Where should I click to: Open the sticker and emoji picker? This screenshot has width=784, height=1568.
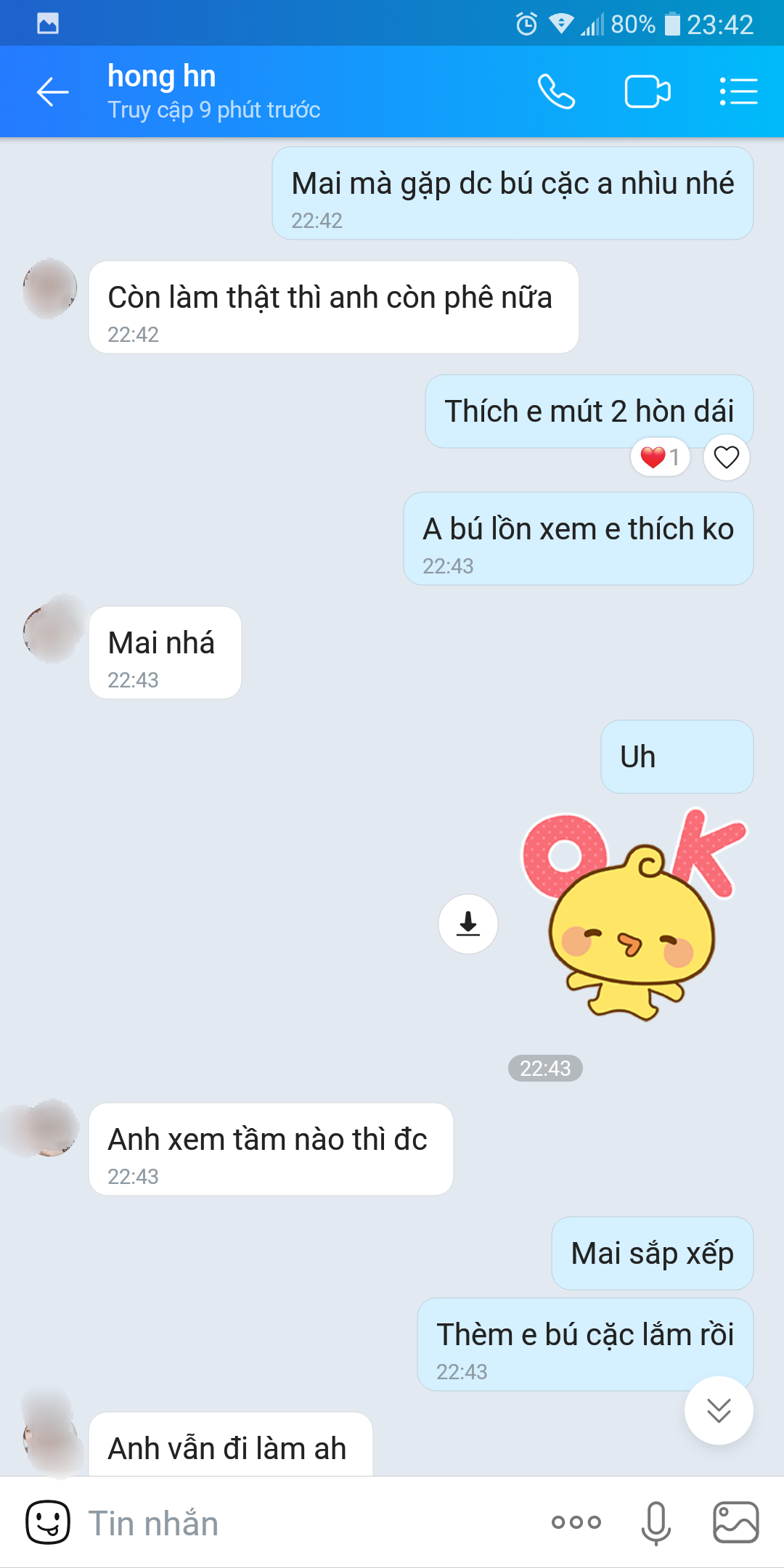pos(48,1522)
